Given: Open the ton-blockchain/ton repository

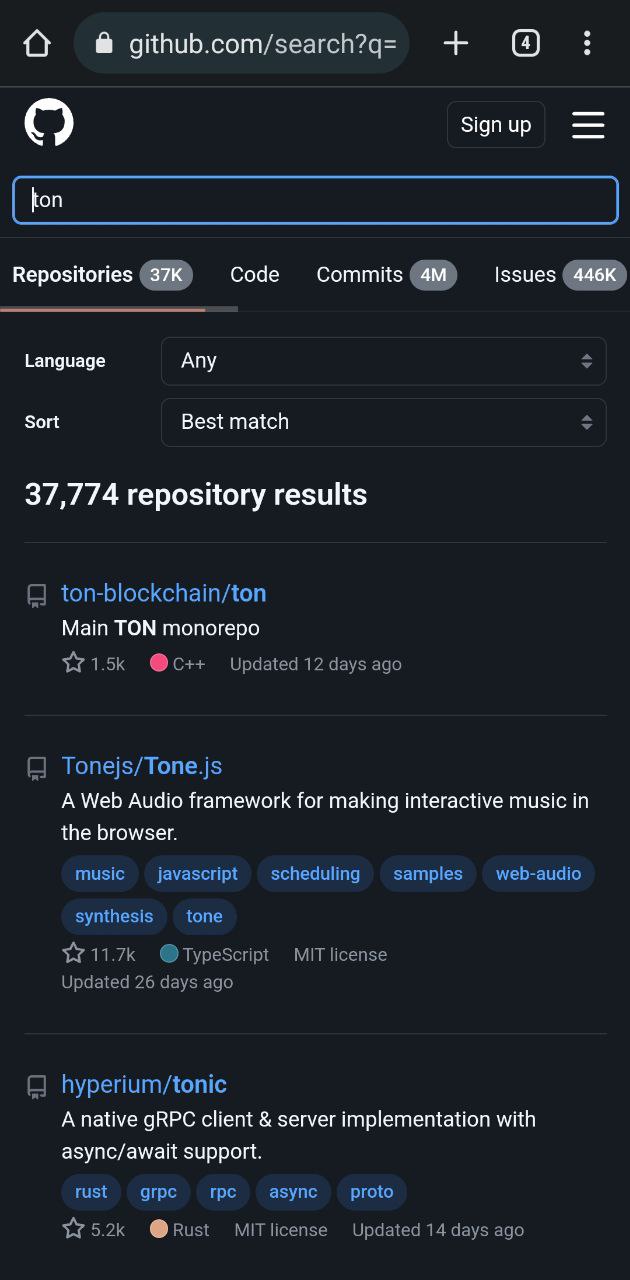Looking at the screenshot, I should (x=164, y=593).
